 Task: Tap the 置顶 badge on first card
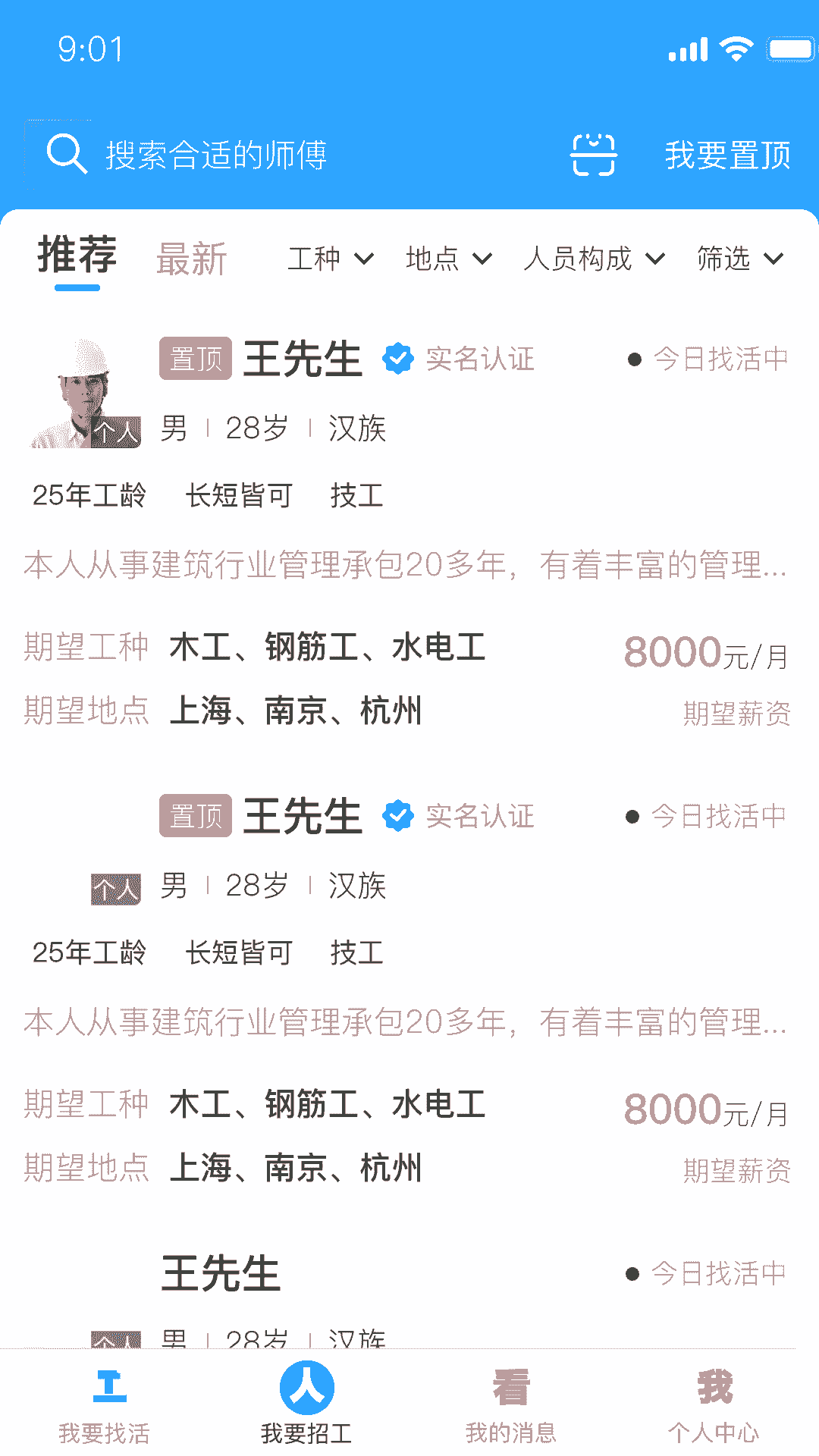point(195,356)
